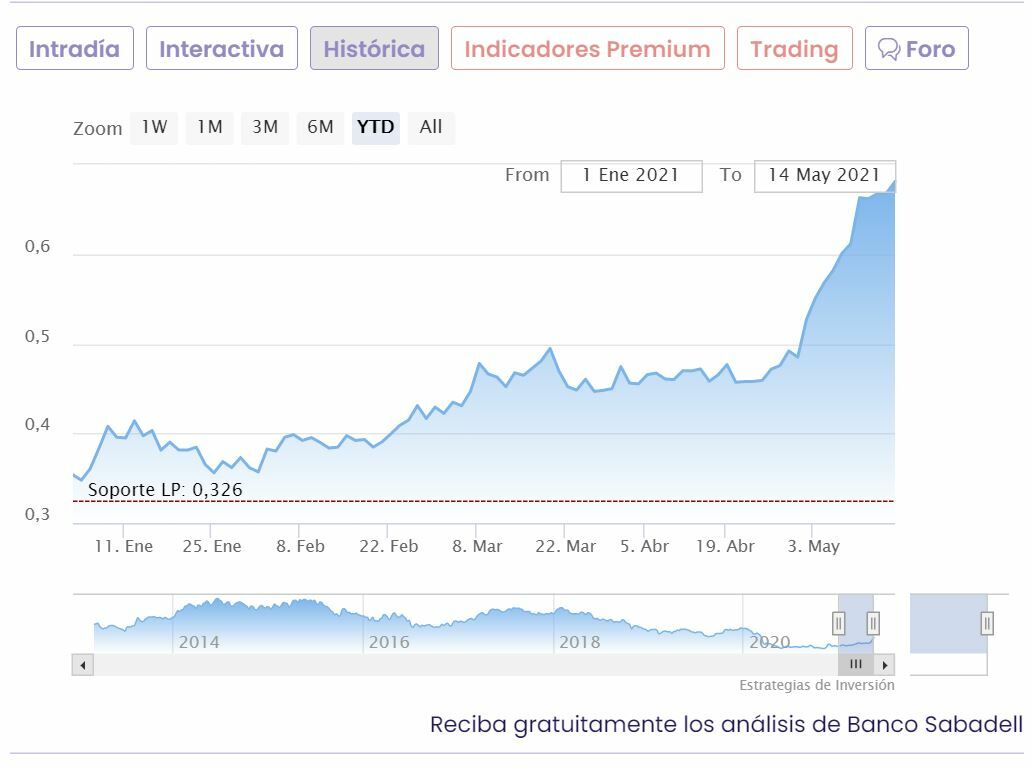Screen dimensions: 1032x768
Task: Open the Foro discussion tab
Action: 916,49
